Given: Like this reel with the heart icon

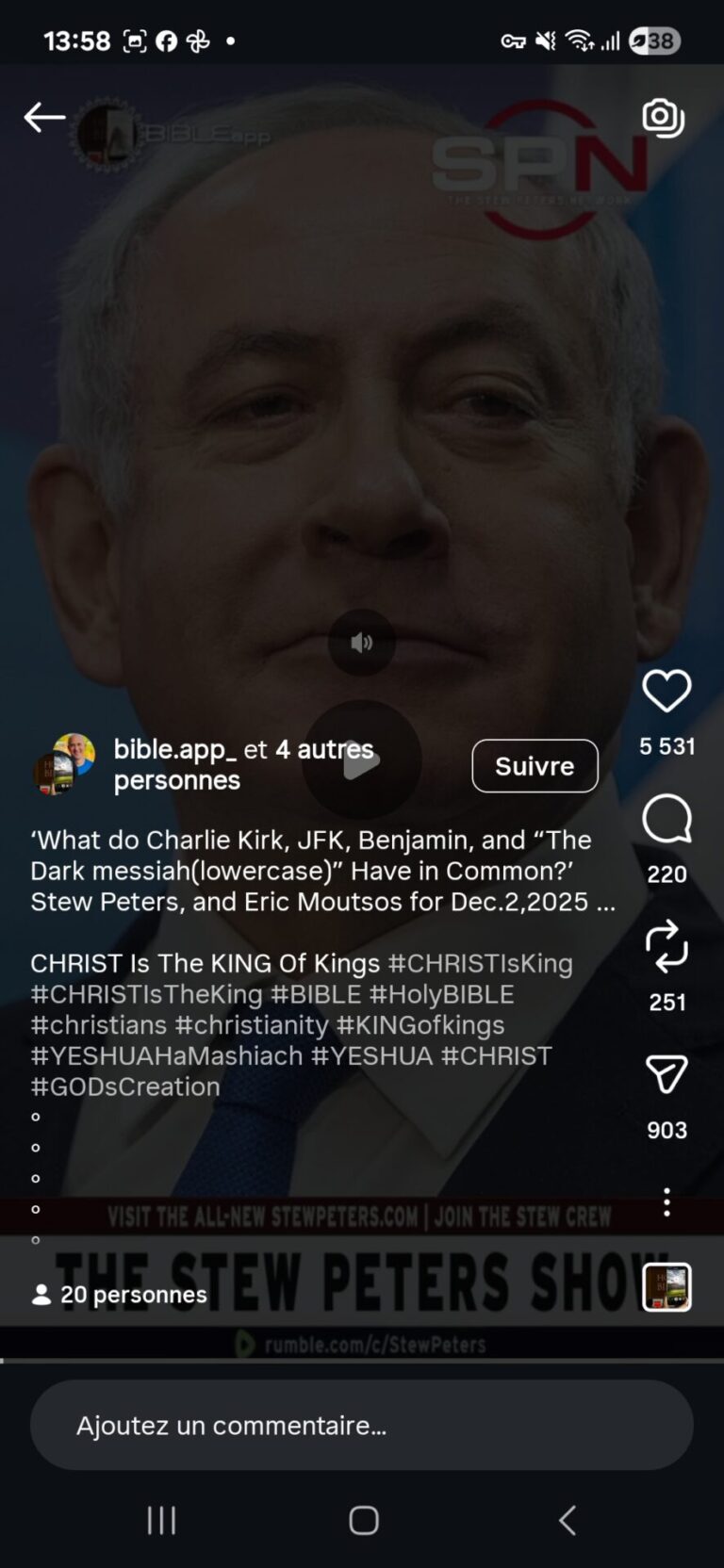Looking at the screenshot, I should pyautogui.click(x=666, y=692).
